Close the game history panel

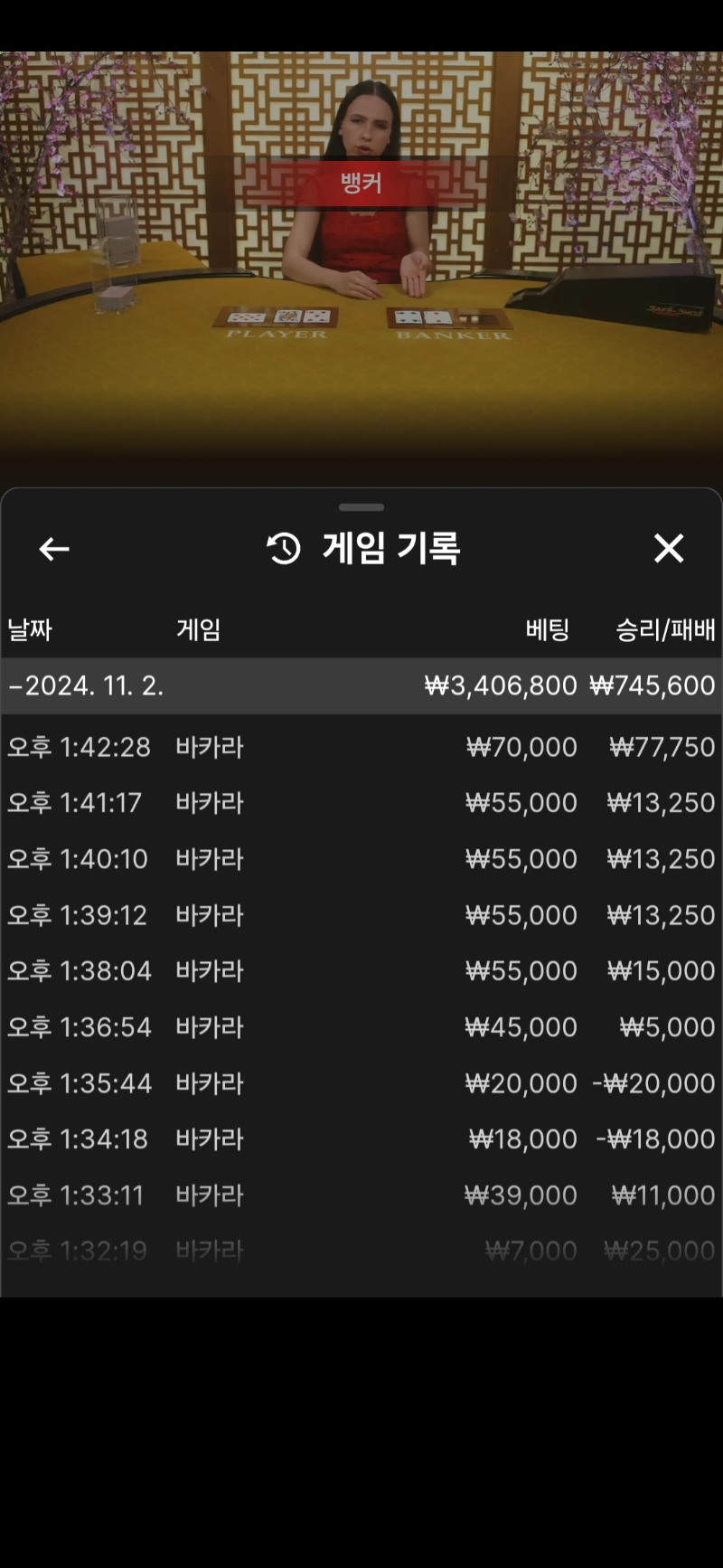coord(669,548)
